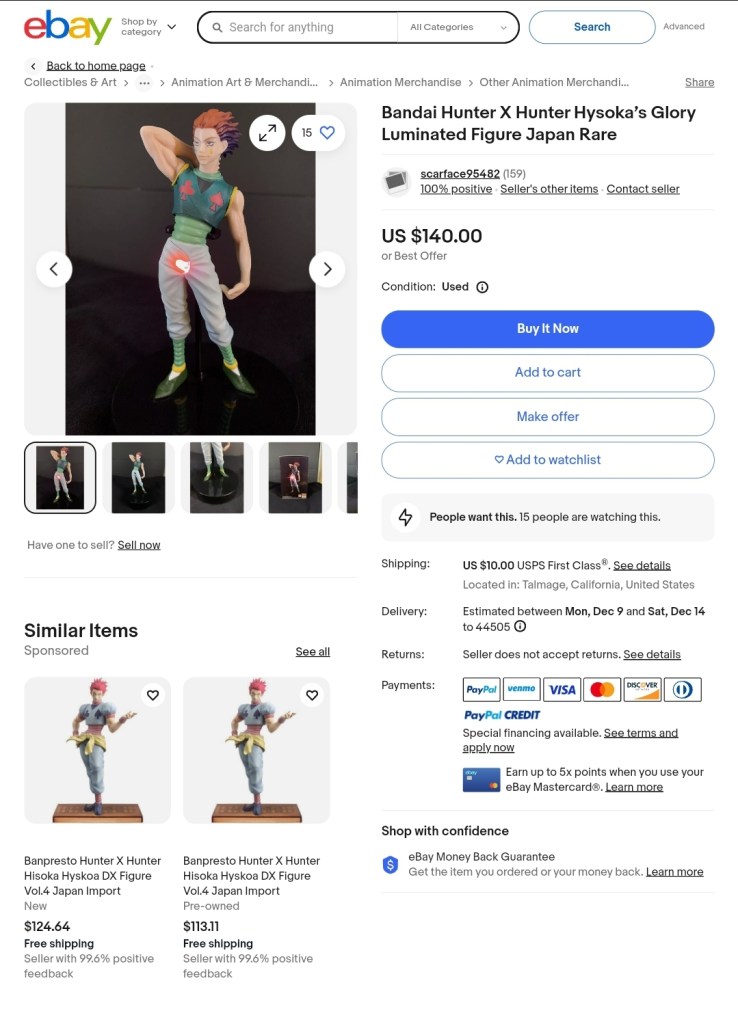
Task: Open the See all similar items link
Action: tap(312, 652)
